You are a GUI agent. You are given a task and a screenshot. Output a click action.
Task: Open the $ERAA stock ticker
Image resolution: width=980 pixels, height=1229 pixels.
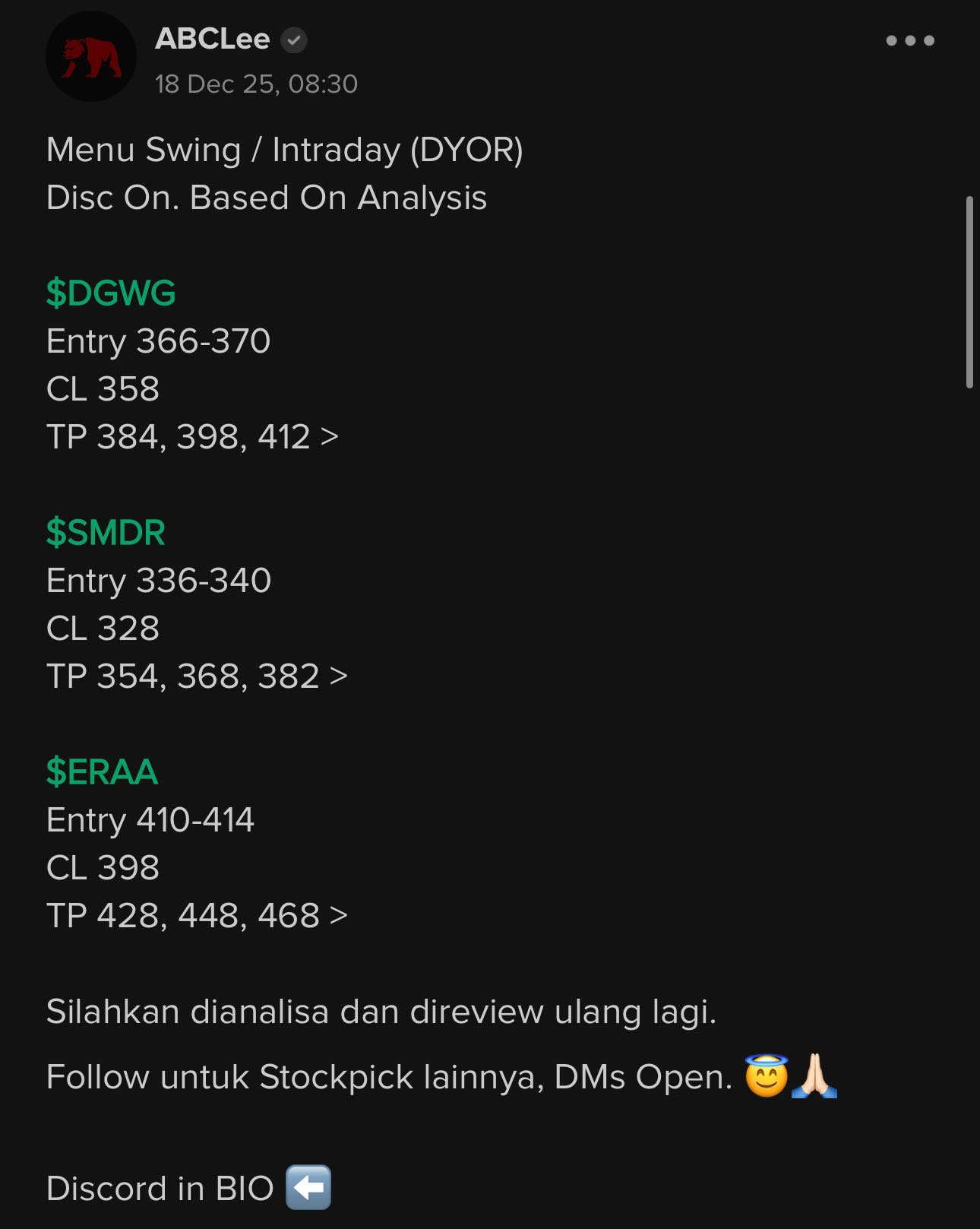pos(102,772)
